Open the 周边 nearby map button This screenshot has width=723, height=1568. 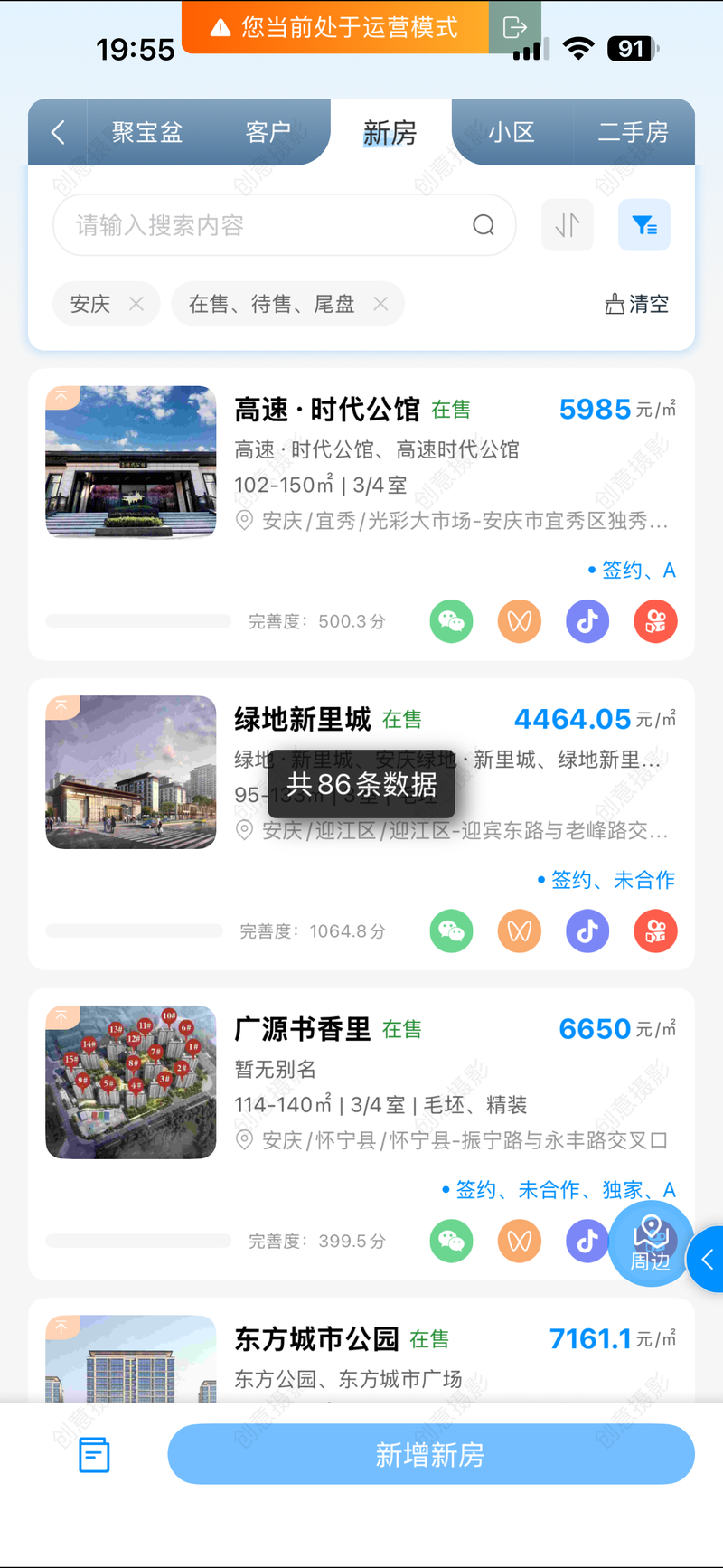(x=650, y=1243)
